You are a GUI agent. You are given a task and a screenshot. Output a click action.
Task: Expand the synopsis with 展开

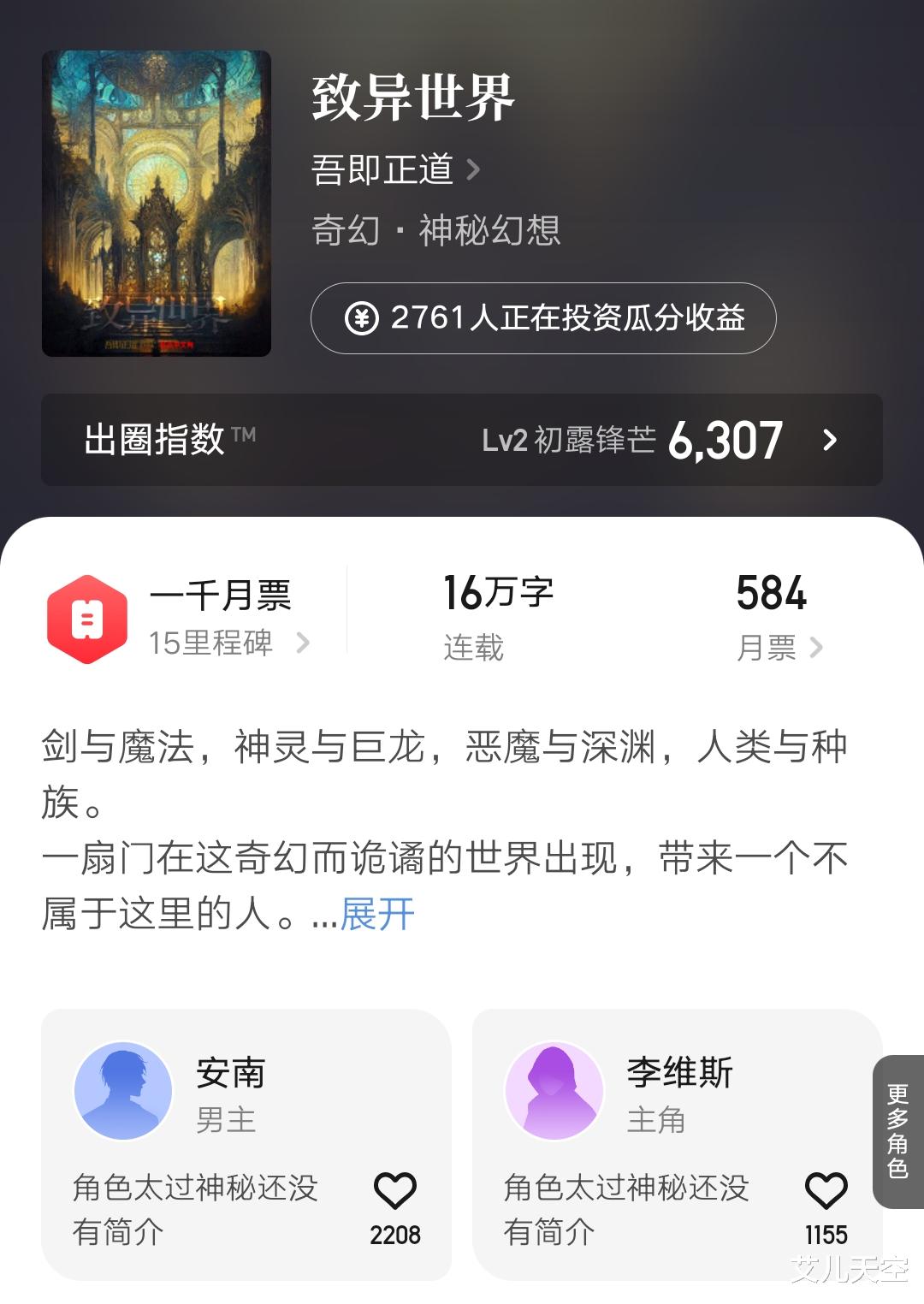[x=377, y=915]
